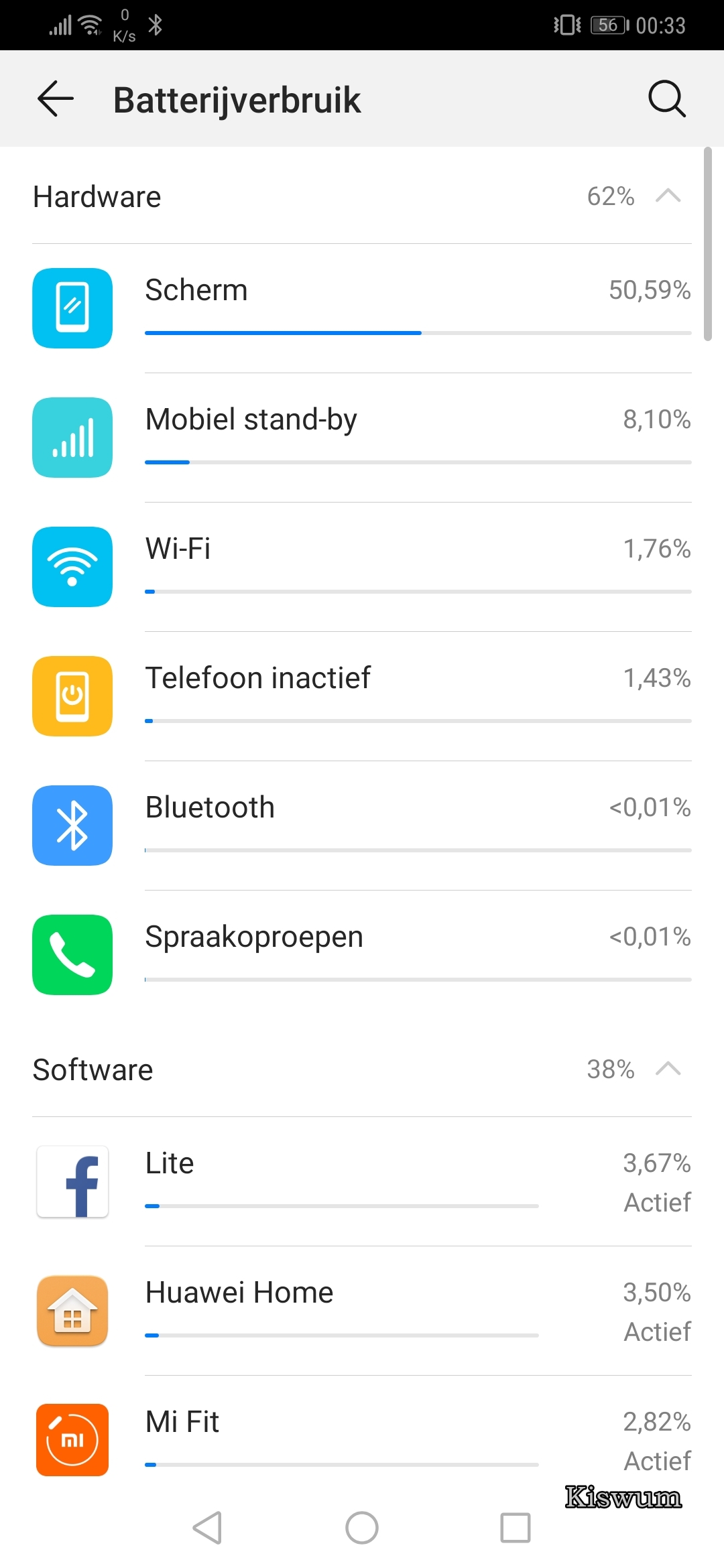Open Facebook Lite battery details
724x1568 pixels.
pyautogui.click(x=362, y=1182)
